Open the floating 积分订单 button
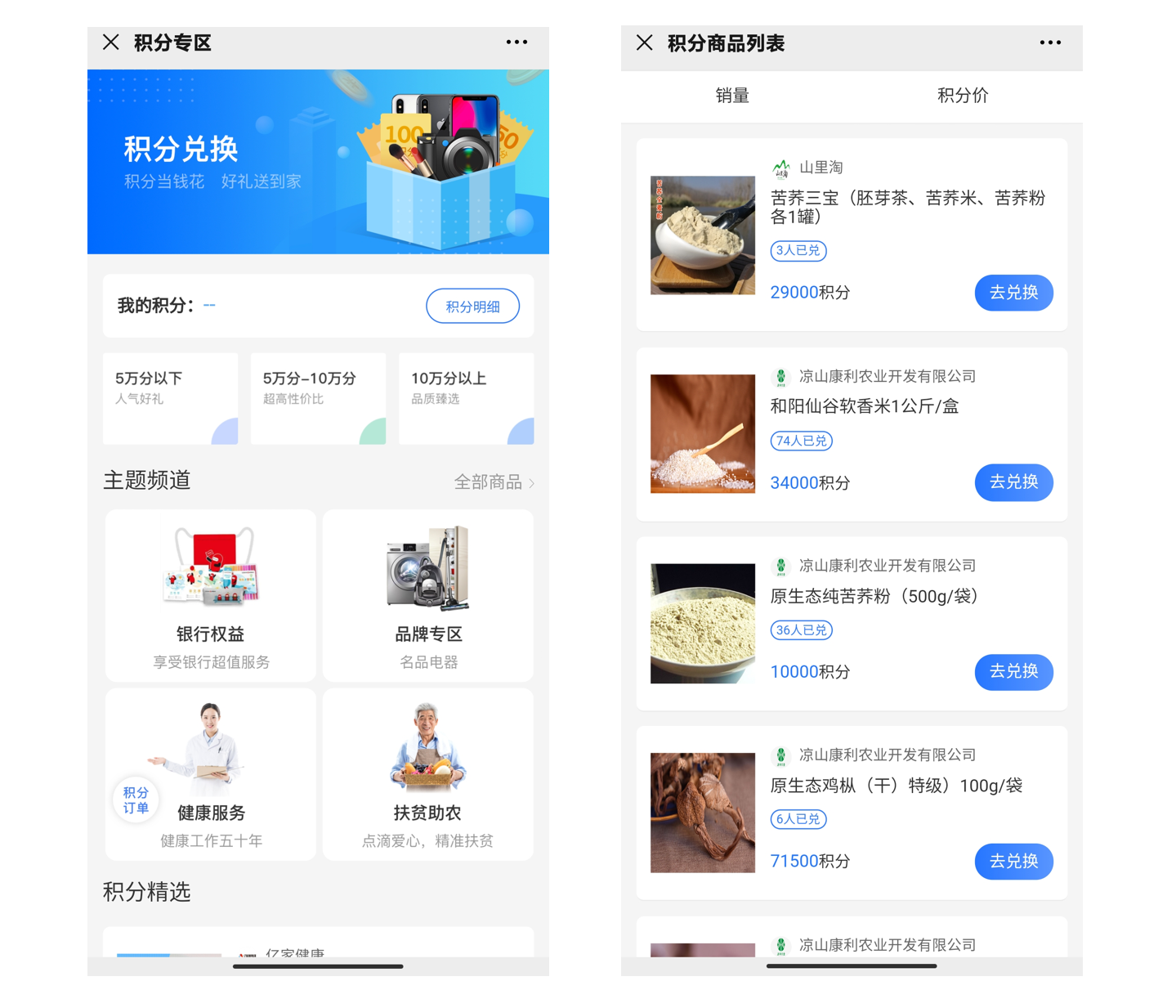 click(x=136, y=800)
